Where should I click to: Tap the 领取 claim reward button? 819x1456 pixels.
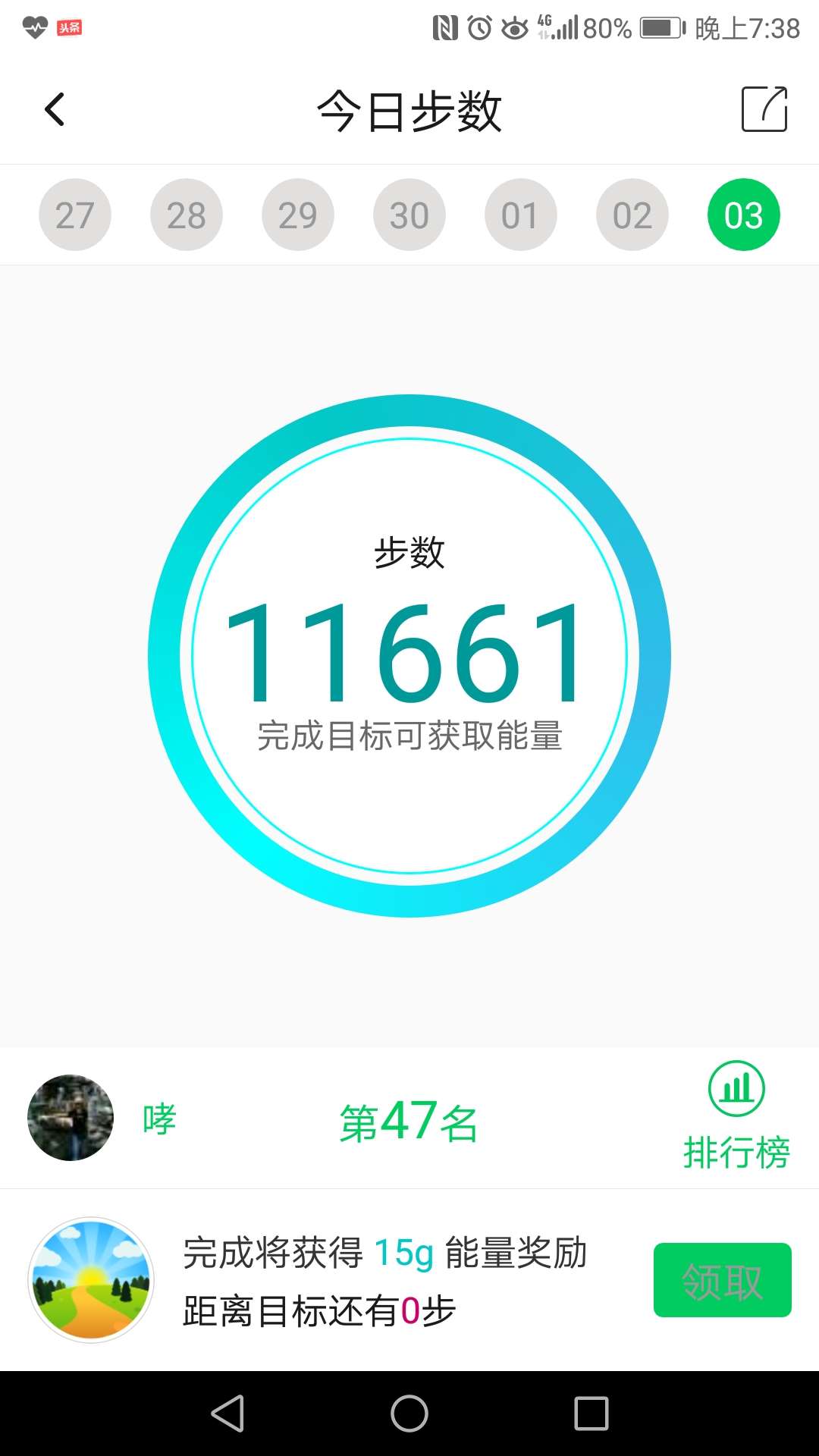point(722,1279)
